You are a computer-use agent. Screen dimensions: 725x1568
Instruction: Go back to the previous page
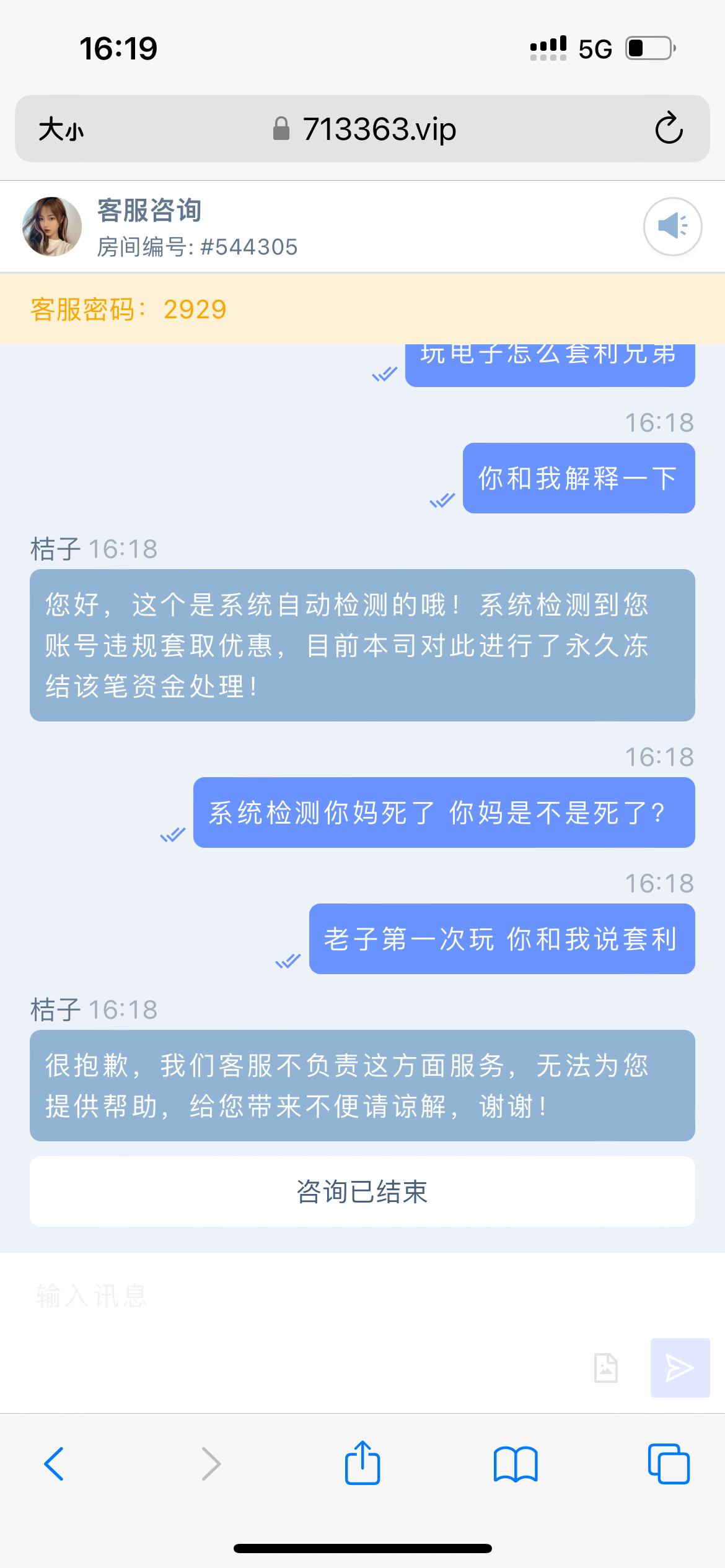click(x=54, y=1464)
